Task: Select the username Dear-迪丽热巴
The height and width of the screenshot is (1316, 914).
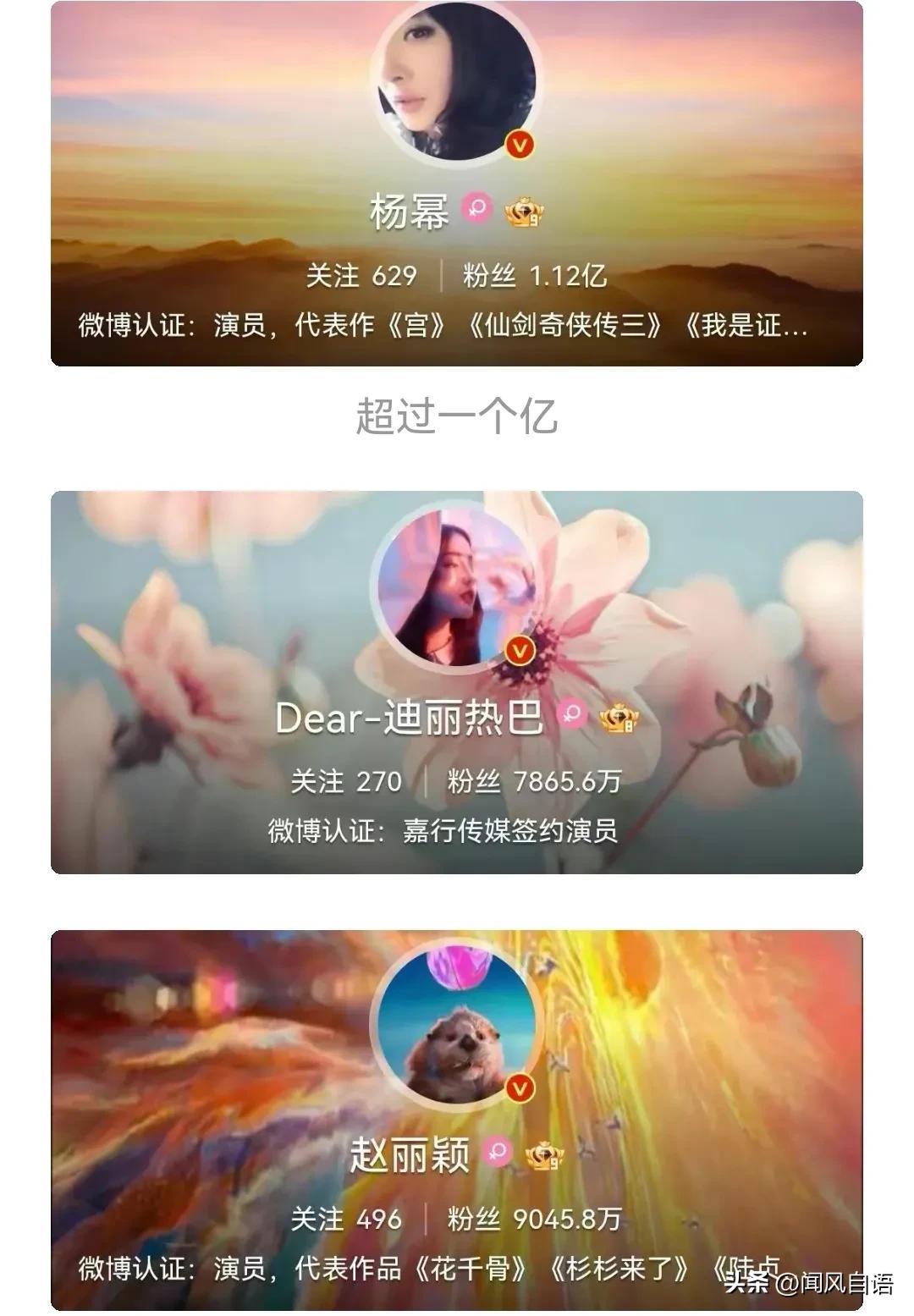Action: [x=410, y=718]
